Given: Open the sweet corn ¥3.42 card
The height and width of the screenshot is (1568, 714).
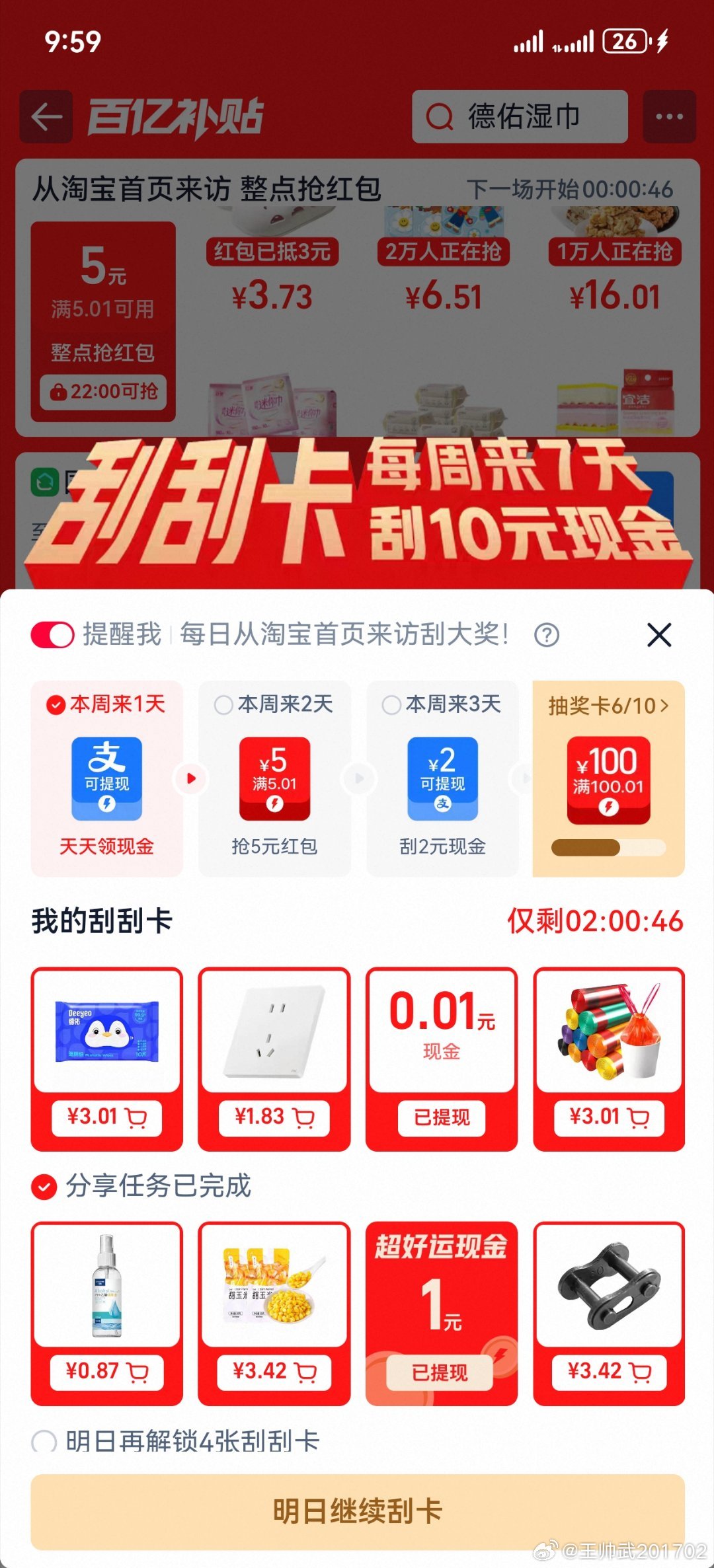Looking at the screenshot, I should click(274, 1313).
